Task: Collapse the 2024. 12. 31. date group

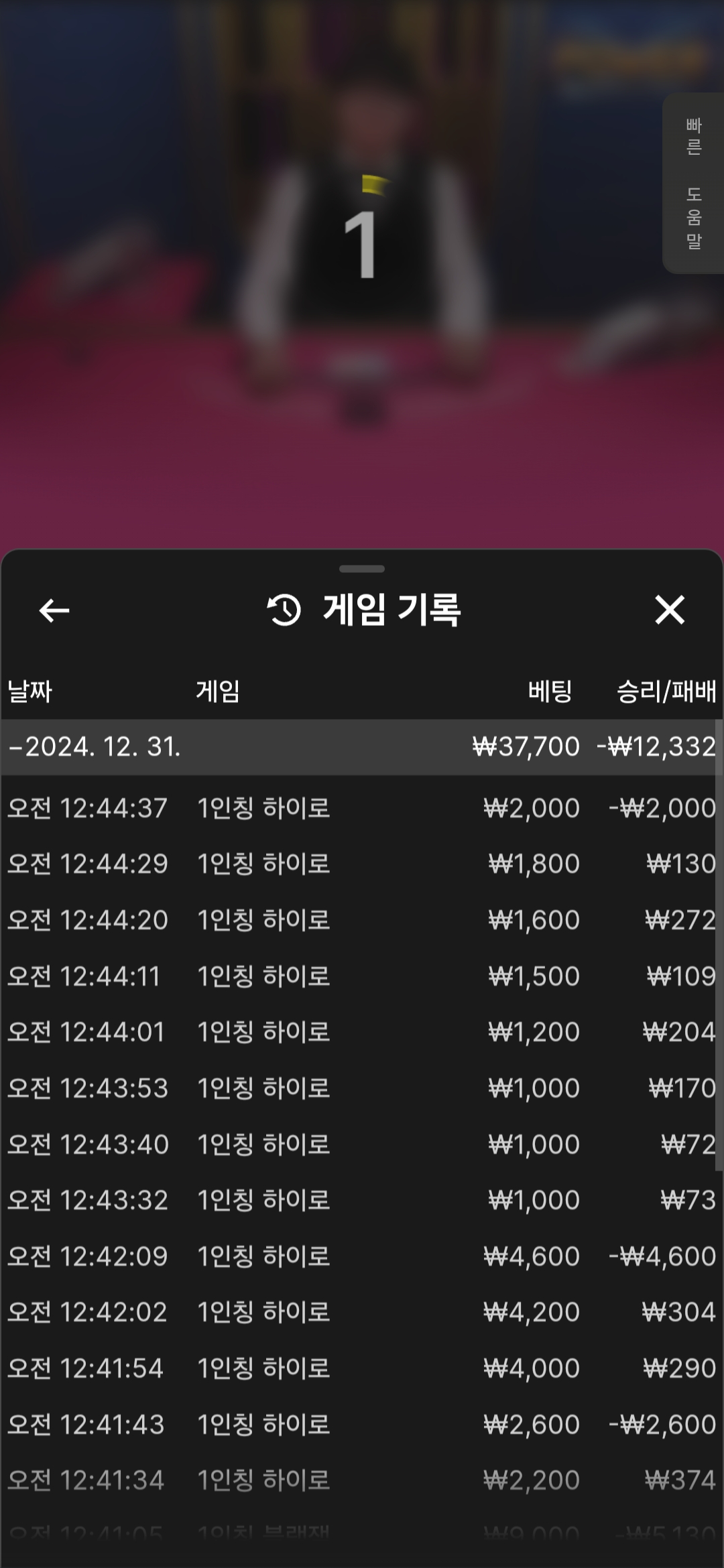Action: [x=94, y=746]
